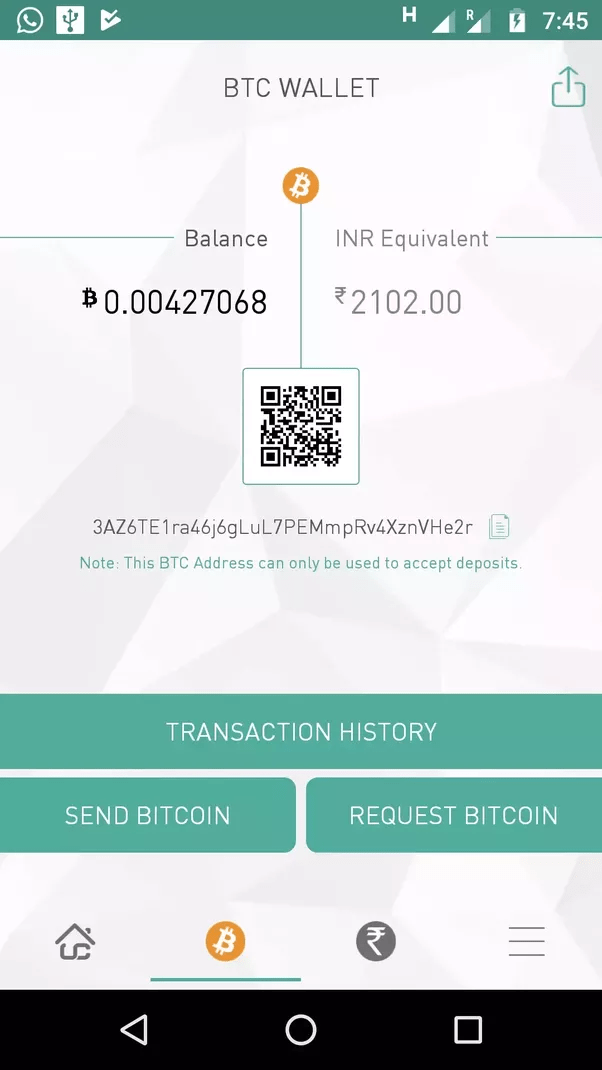Open the hamburger menu tab

(526, 941)
